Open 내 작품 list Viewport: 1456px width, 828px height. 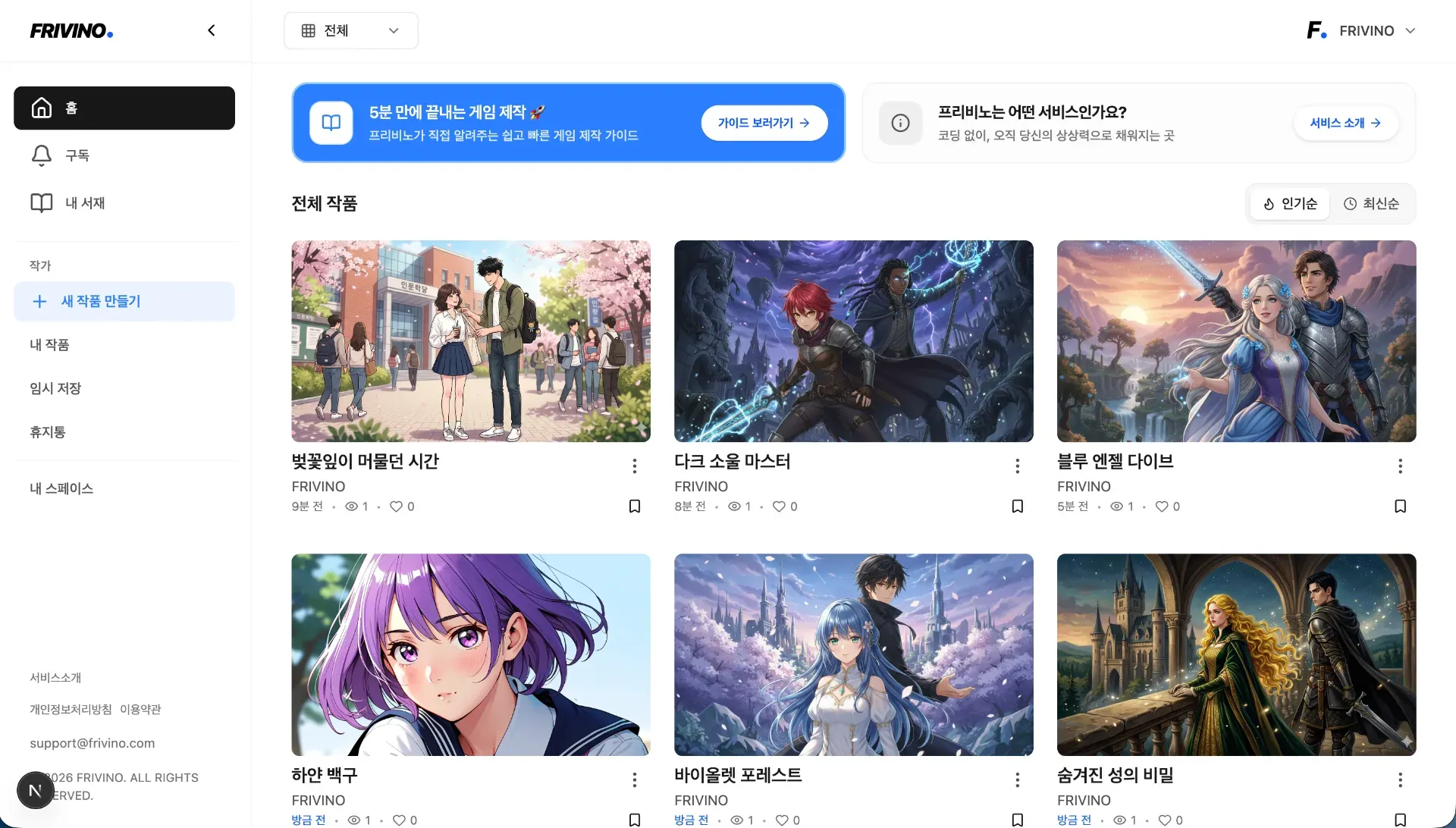coord(49,345)
